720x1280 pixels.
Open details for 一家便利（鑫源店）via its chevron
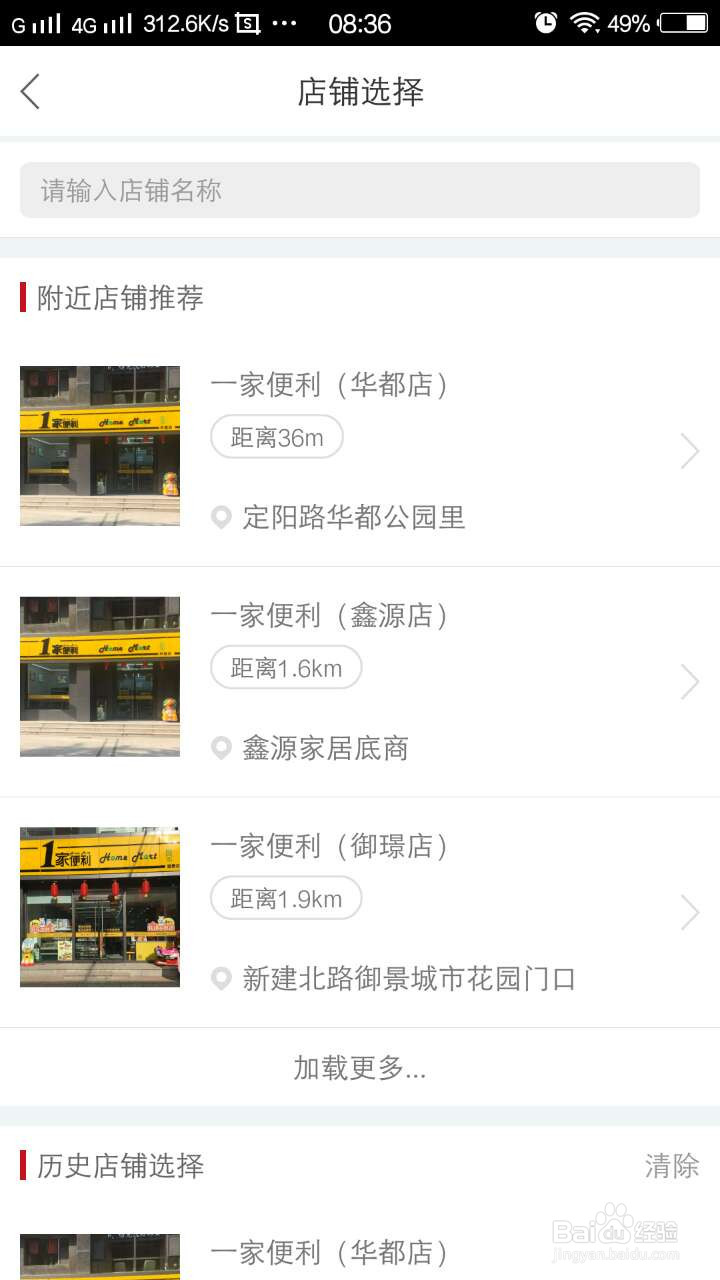click(689, 681)
